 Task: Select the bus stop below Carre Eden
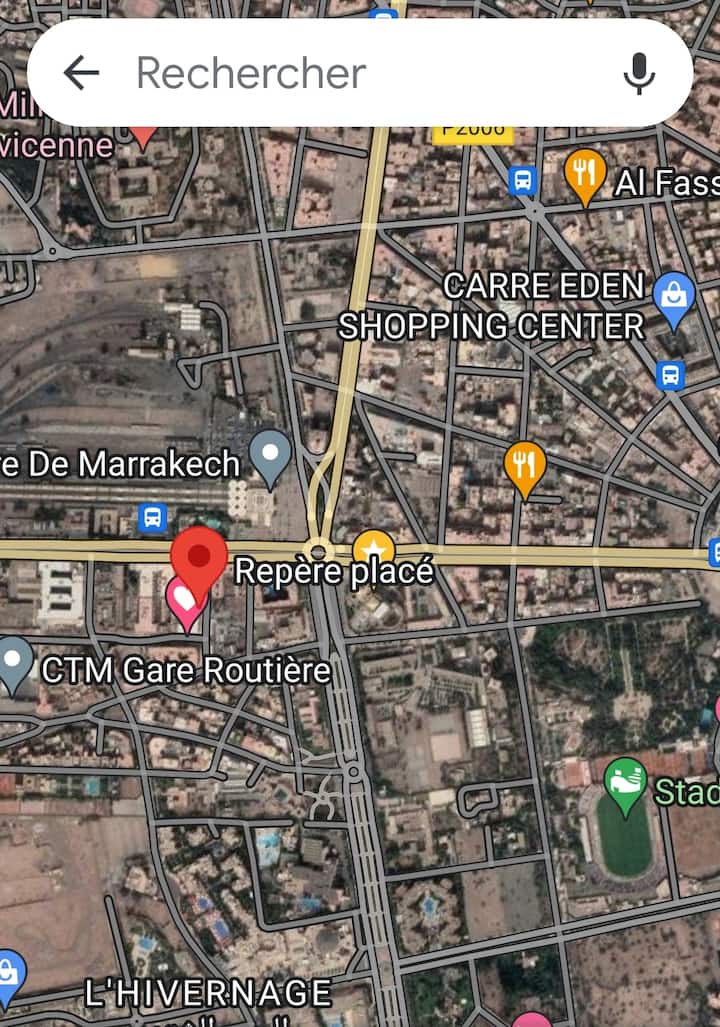click(670, 376)
